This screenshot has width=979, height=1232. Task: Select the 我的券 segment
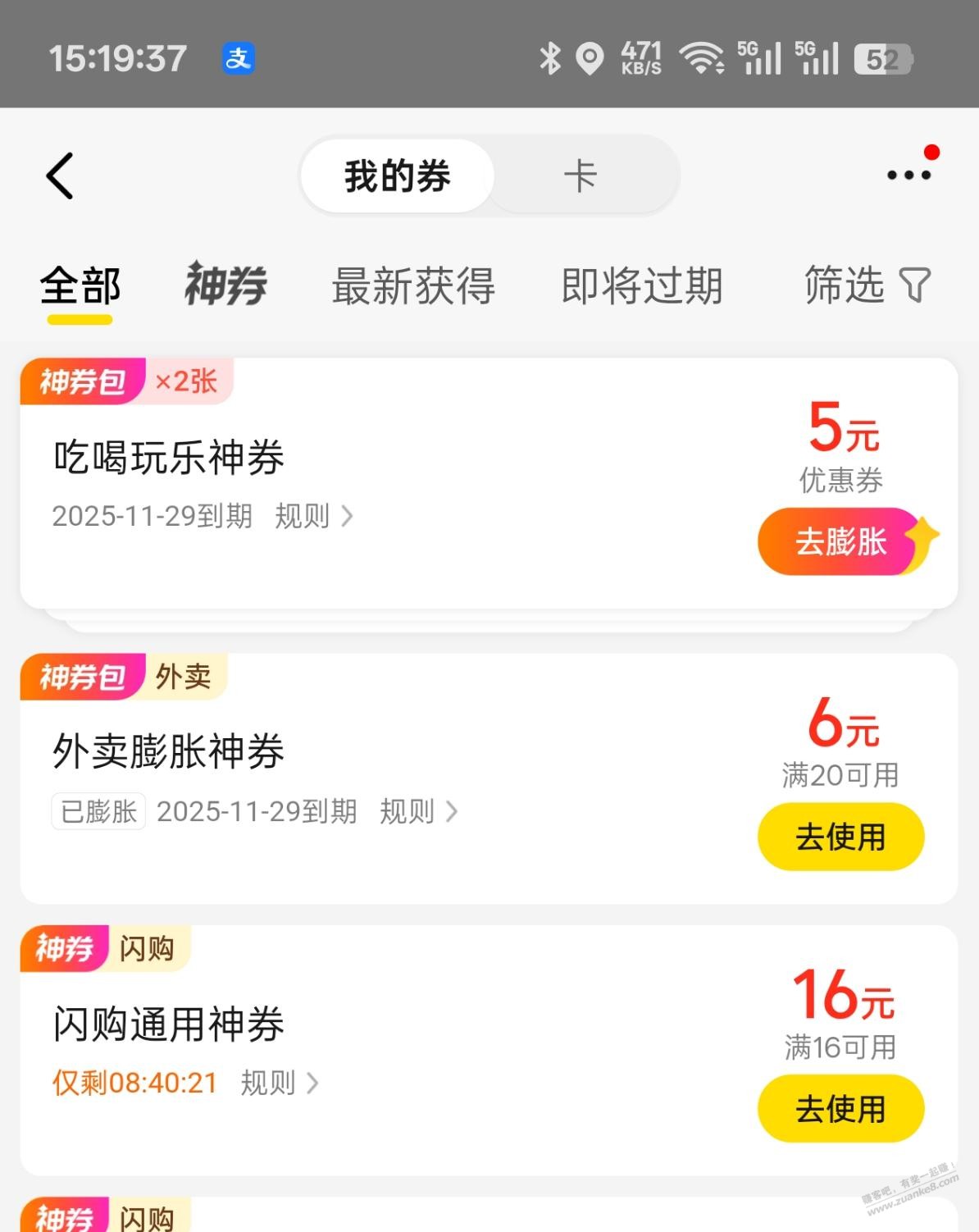(398, 176)
